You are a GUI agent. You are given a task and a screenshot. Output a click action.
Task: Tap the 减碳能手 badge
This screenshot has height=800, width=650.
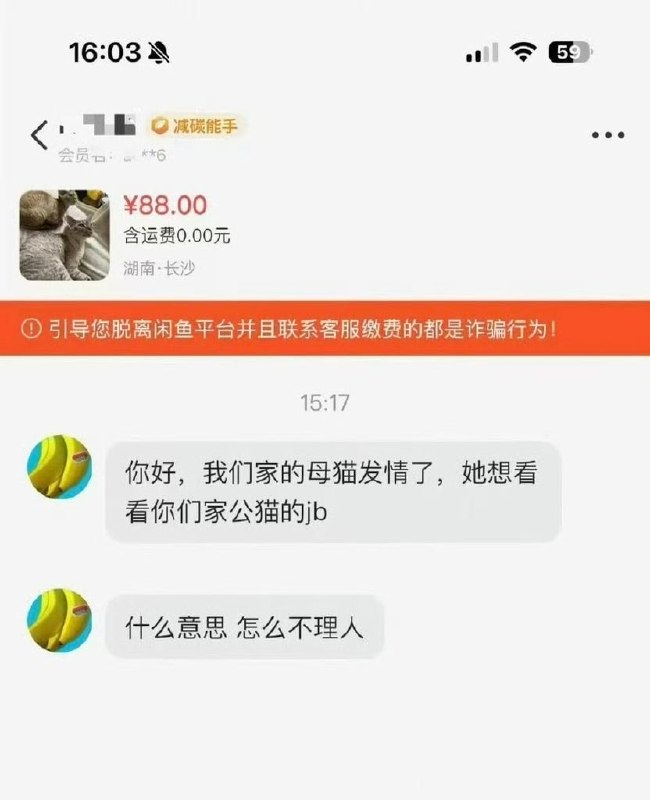[x=196, y=126]
